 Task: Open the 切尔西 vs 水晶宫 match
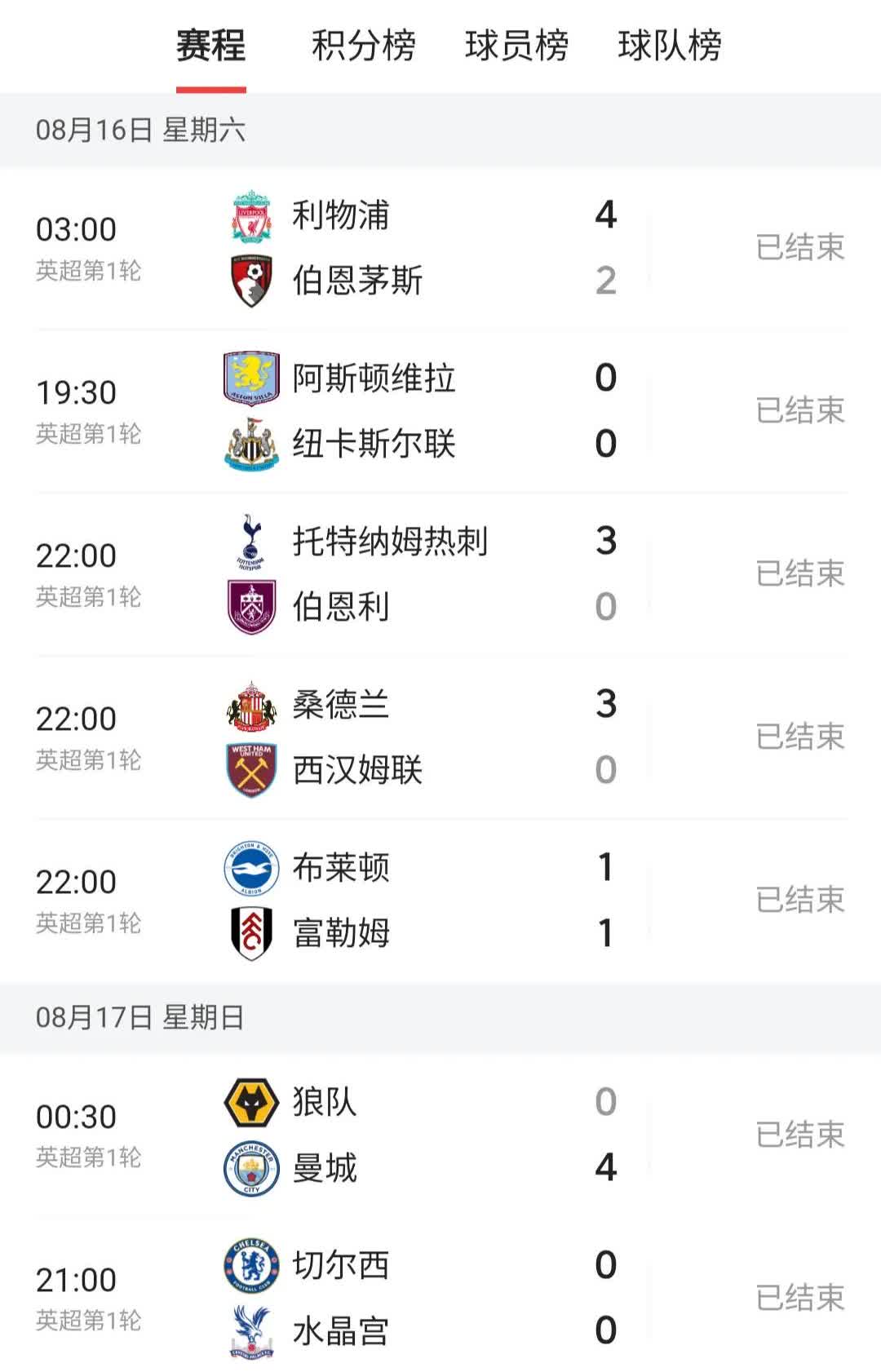[440, 1298]
